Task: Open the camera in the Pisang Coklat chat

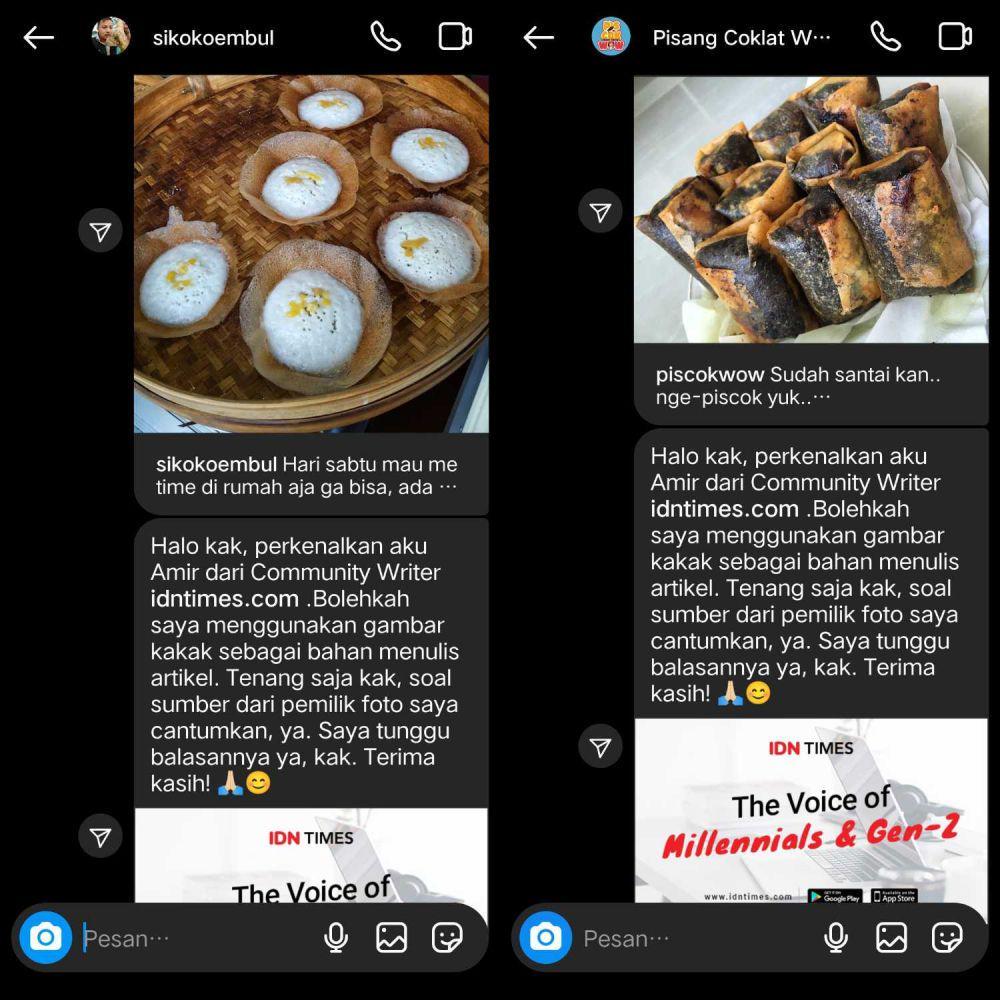Action: point(545,937)
